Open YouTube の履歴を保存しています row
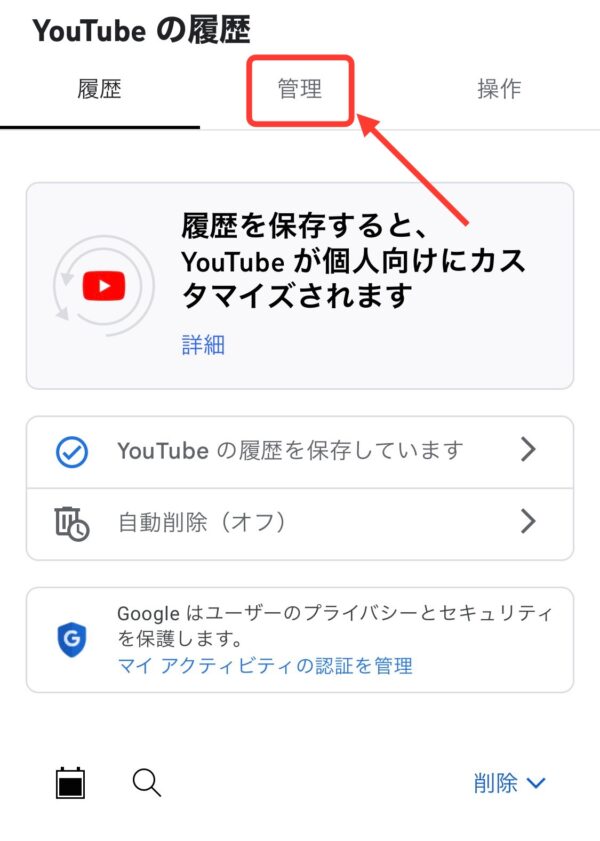 coord(299,451)
